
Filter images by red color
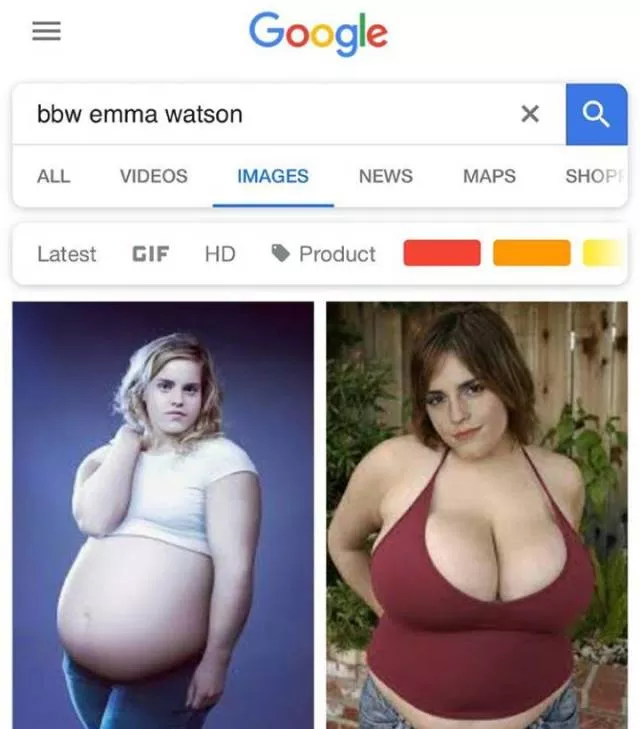tap(442, 254)
